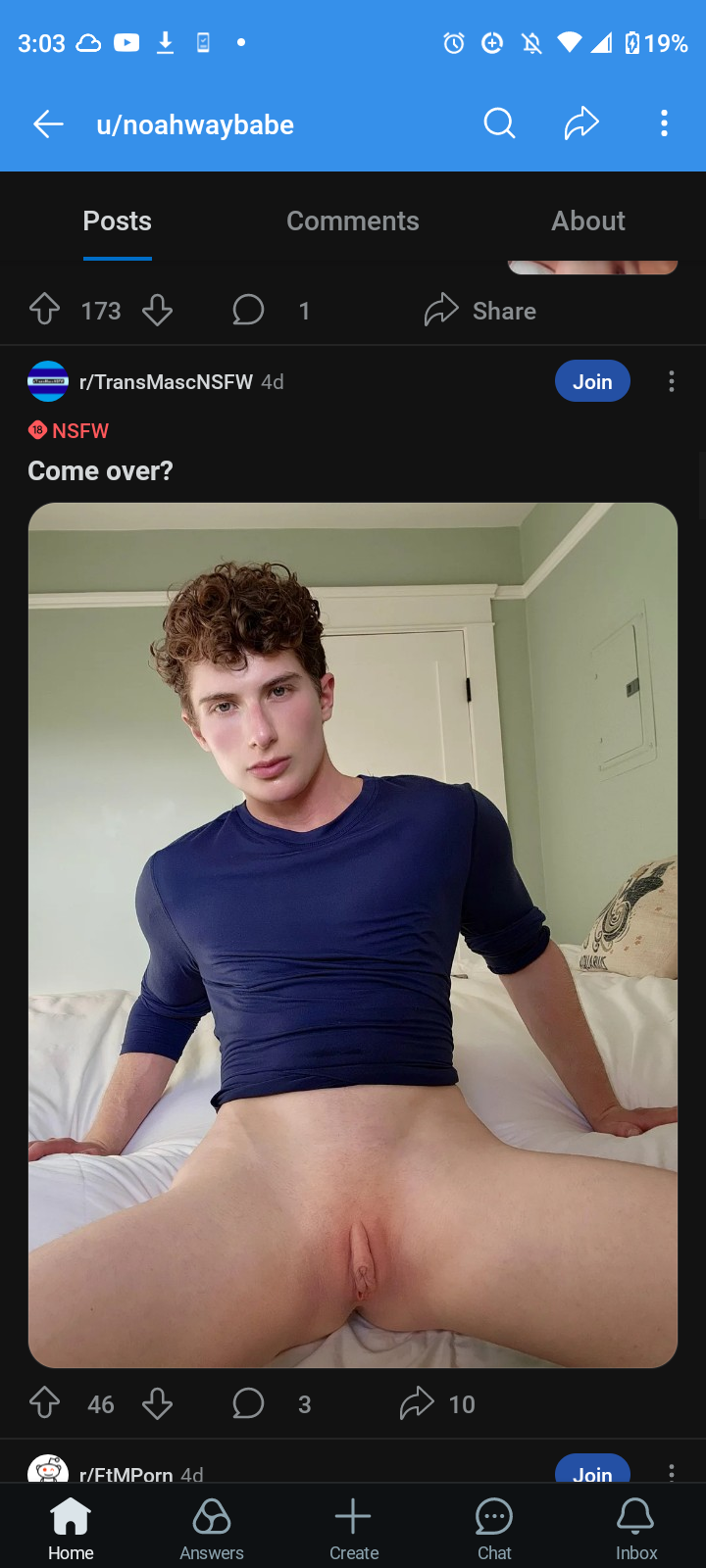
Task: Go back from the user profile
Action: (x=48, y=124)
